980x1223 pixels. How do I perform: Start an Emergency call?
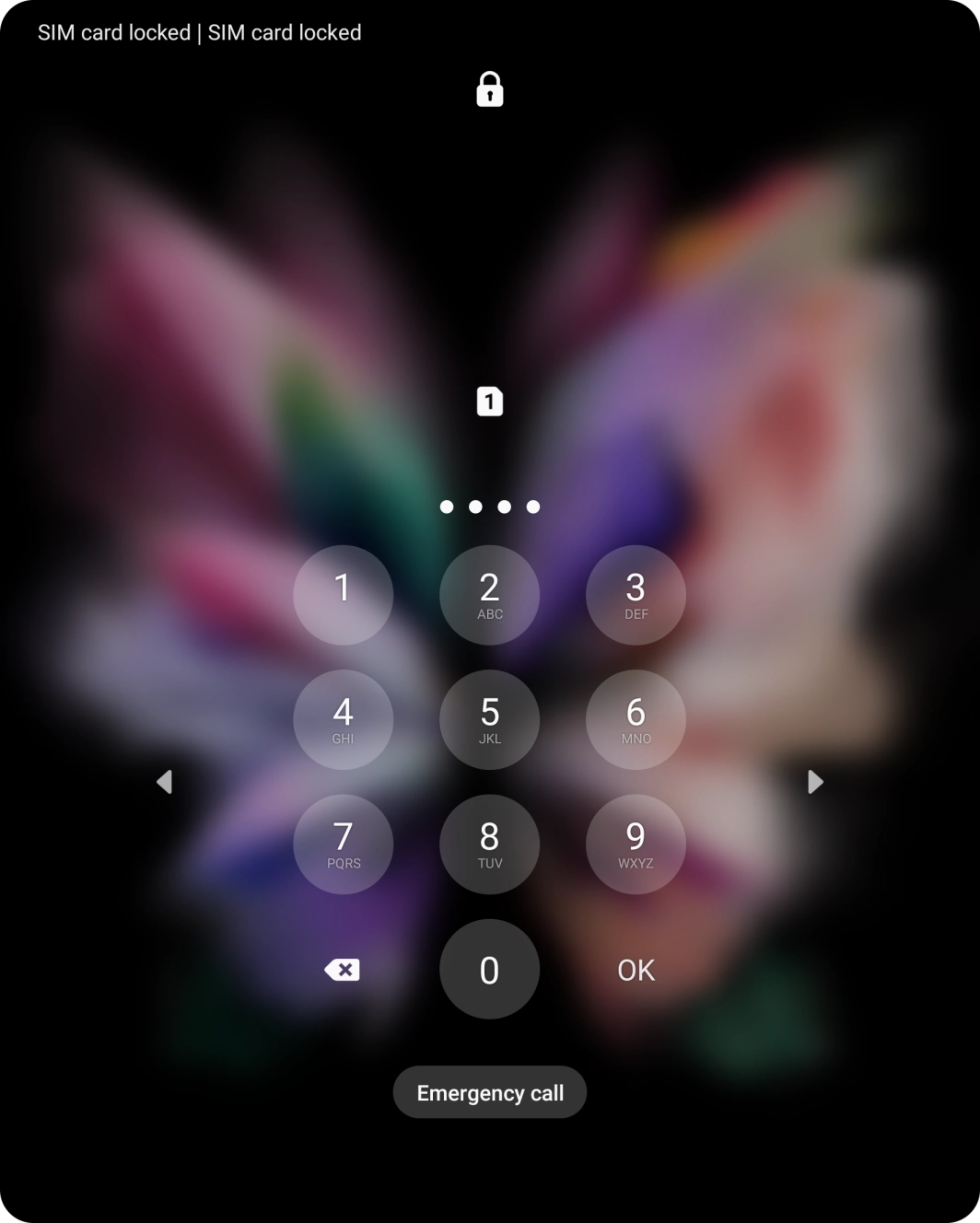pyautogui.click(x=489, y=1092)
